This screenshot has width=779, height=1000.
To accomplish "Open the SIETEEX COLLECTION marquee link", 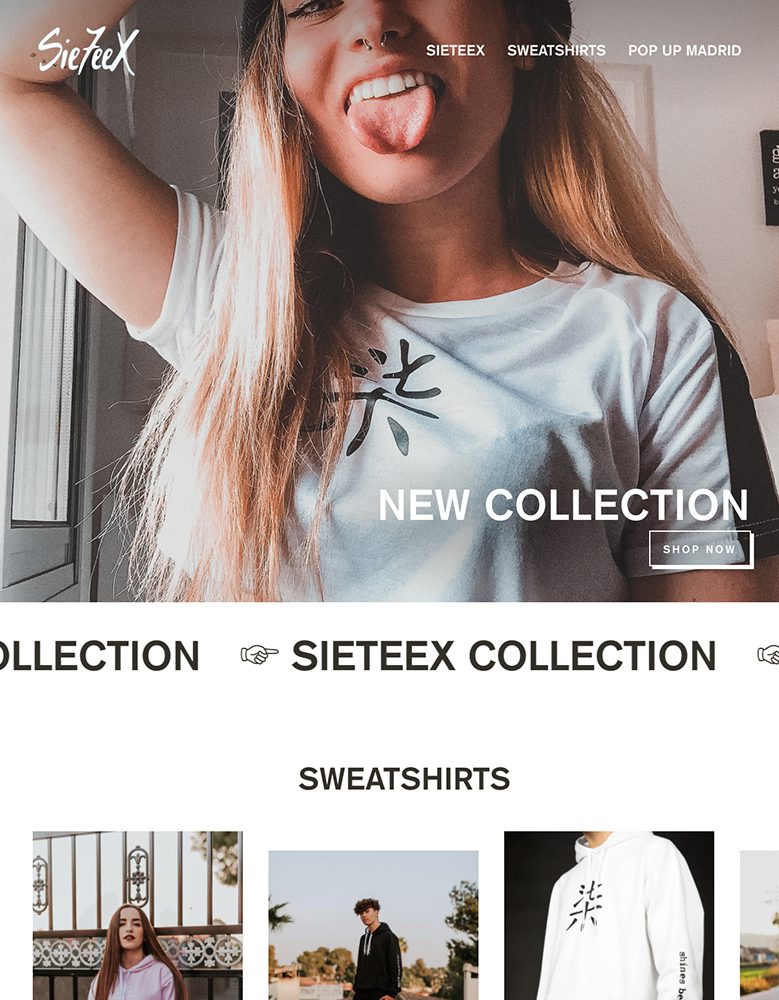I will [x=503, y=656].
